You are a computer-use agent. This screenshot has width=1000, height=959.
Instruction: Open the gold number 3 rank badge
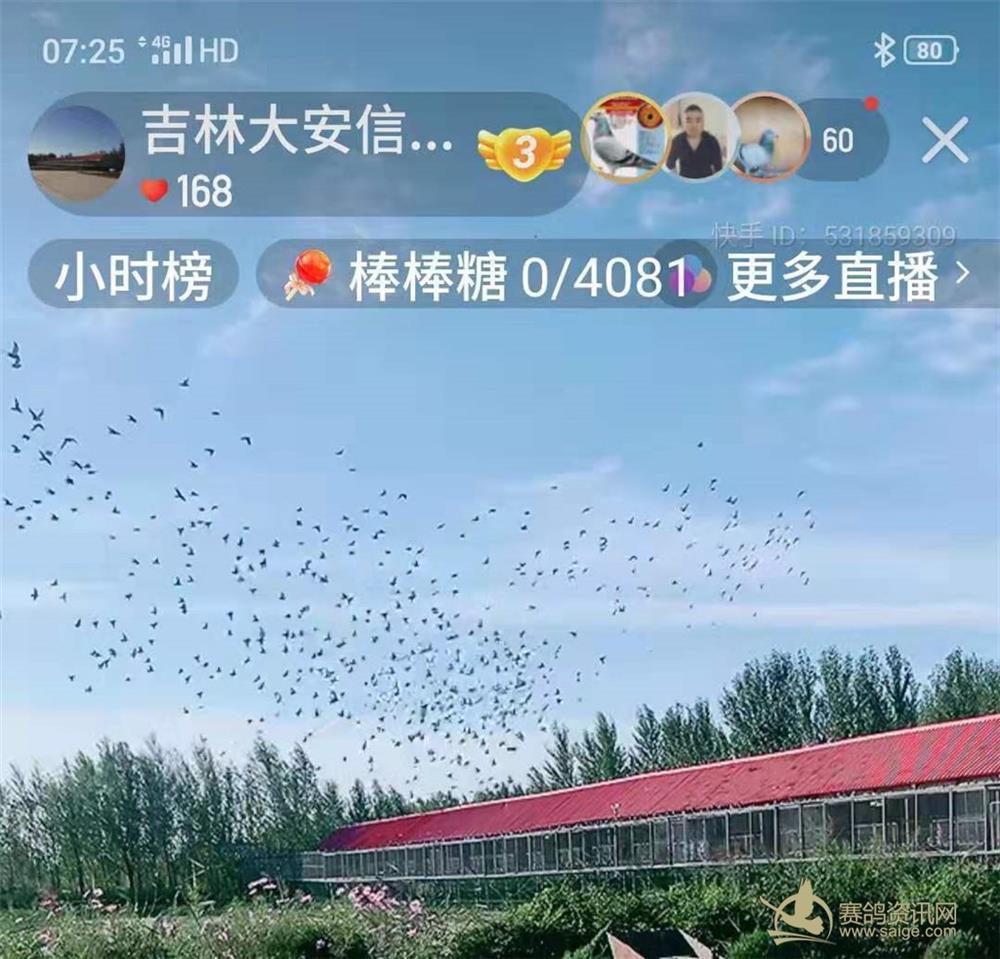524,153
